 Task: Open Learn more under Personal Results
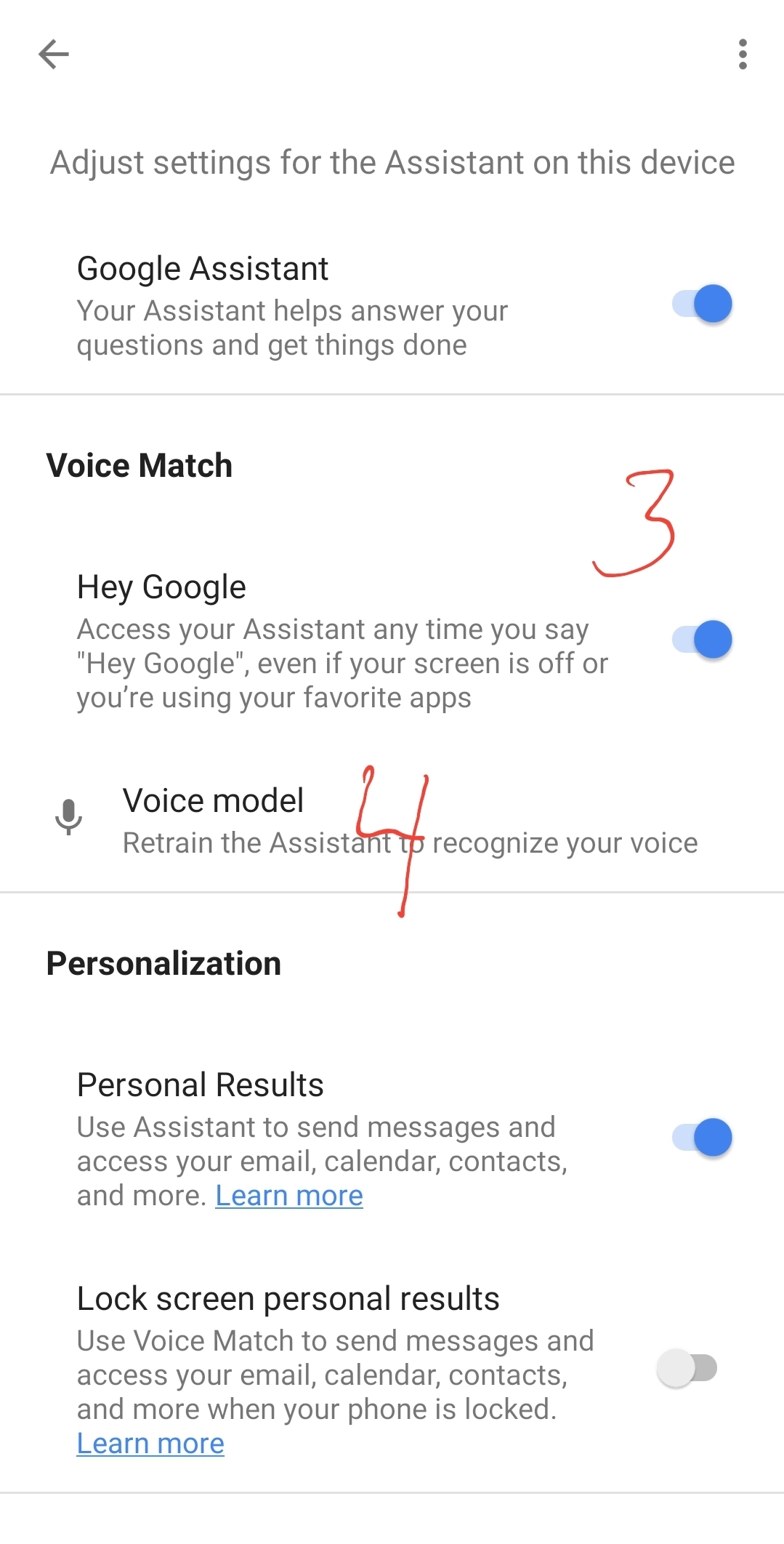click(x=289, y=1196)
